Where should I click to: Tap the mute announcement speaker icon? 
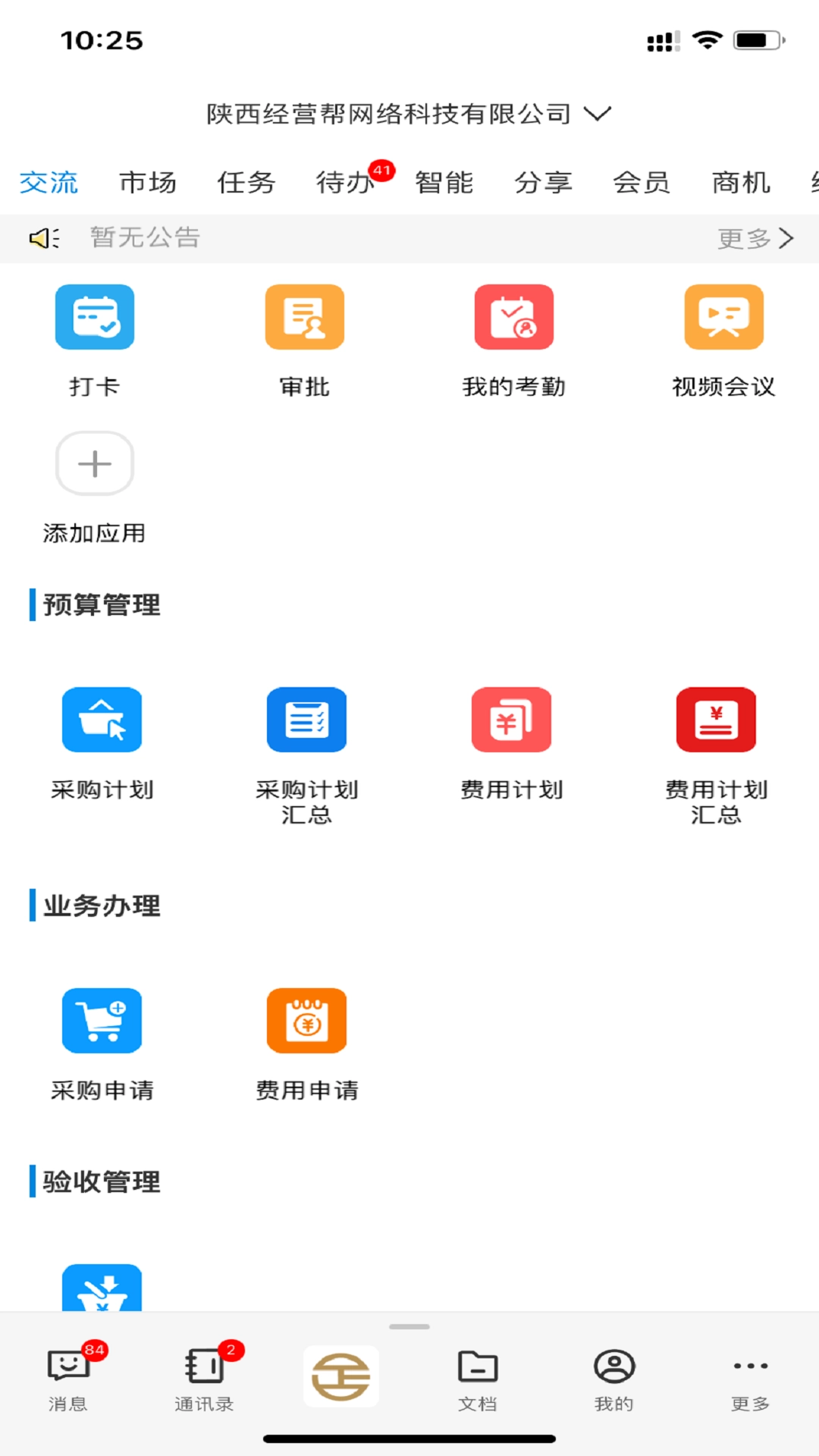(43, 237)
